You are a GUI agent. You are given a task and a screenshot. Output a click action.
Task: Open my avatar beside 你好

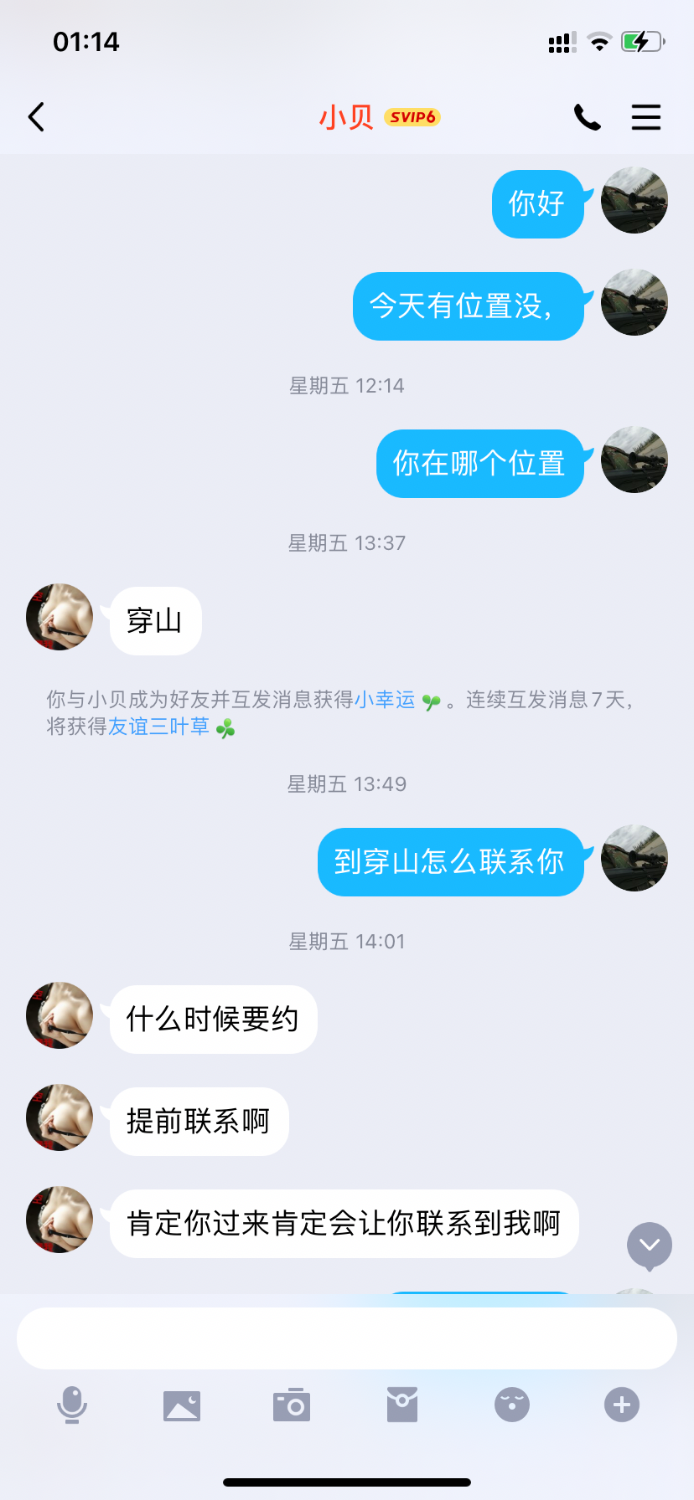pos(634,201)
